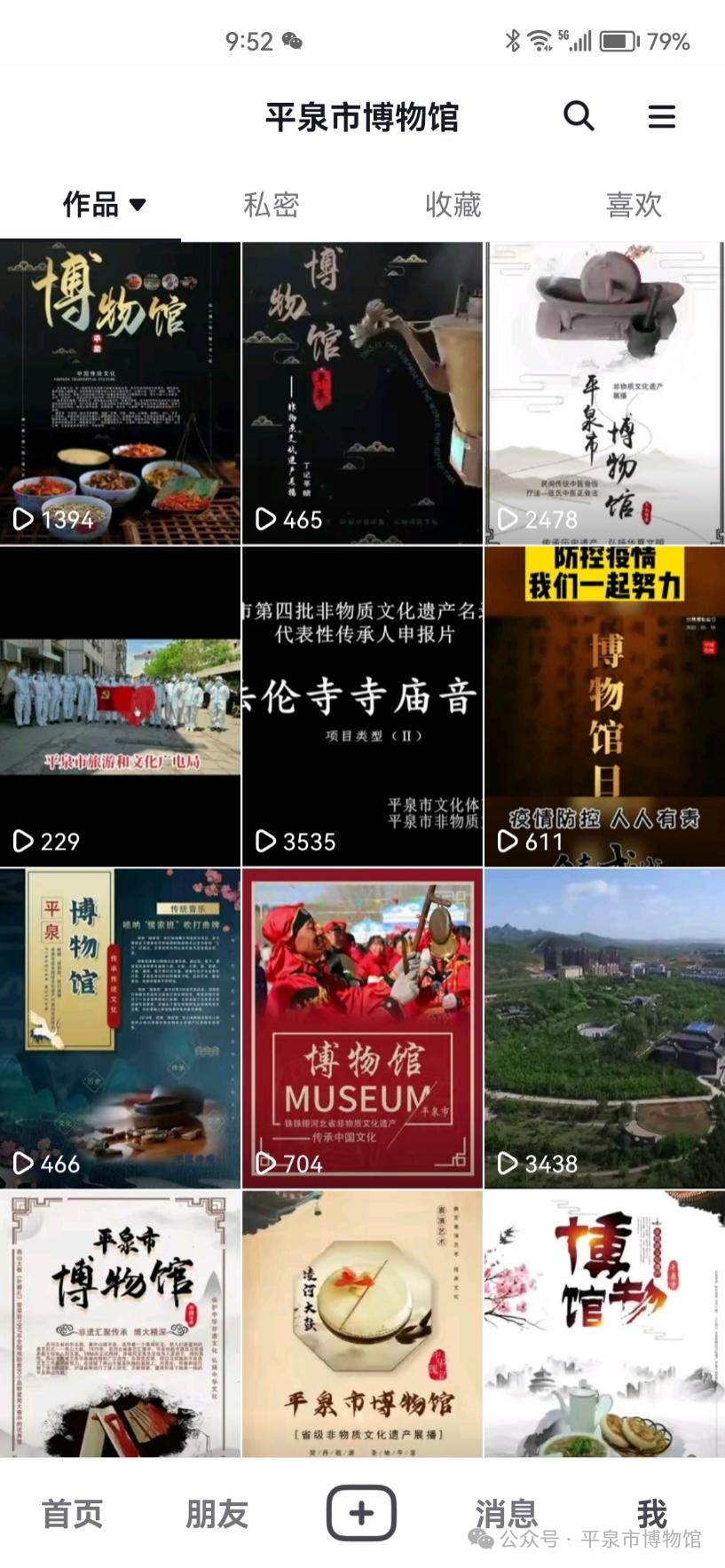Open the hamburger menu
This screenshot has width=725, height=1568.
tap(661, 116)
